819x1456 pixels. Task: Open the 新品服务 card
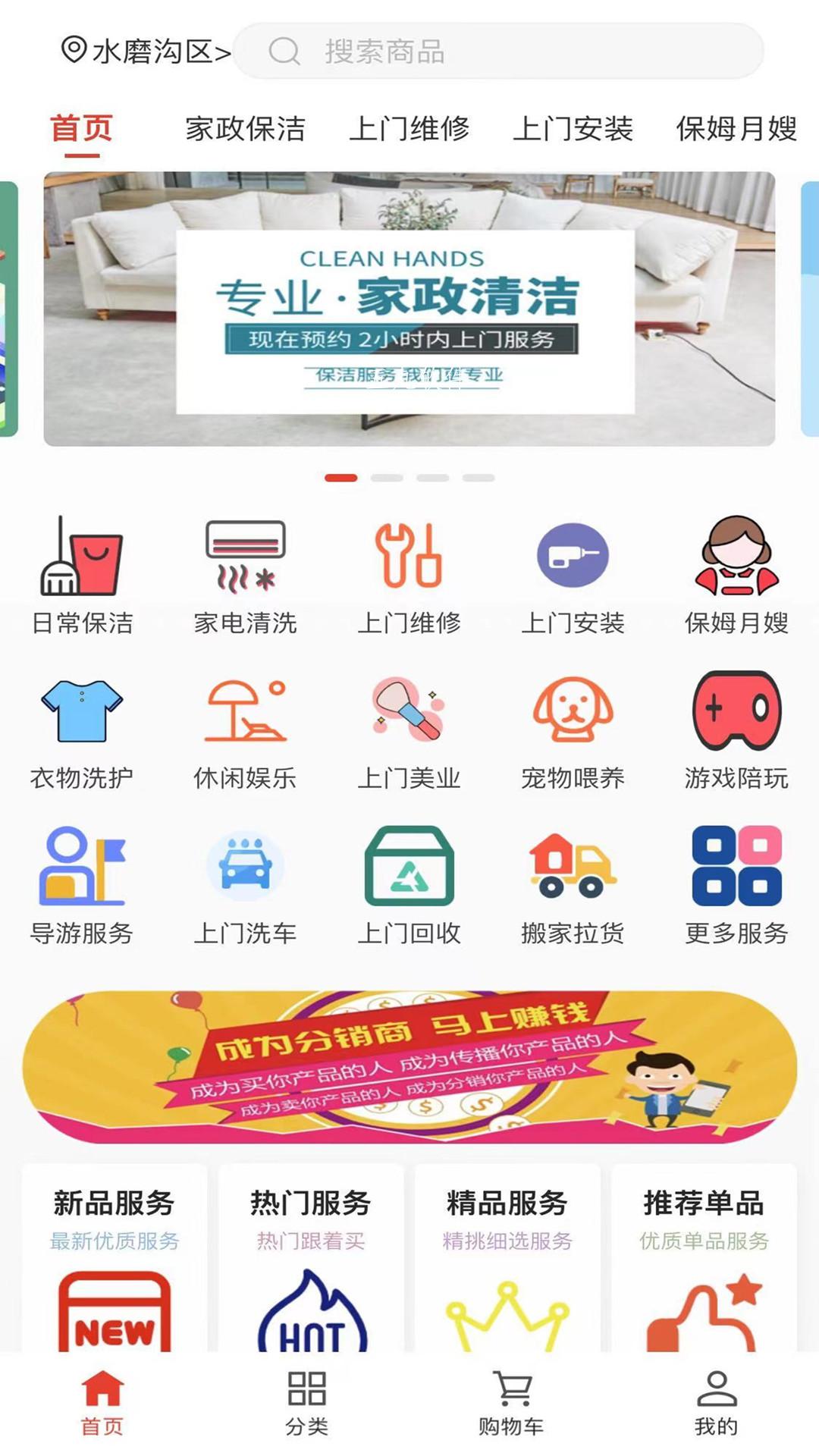coord(115,1259)
